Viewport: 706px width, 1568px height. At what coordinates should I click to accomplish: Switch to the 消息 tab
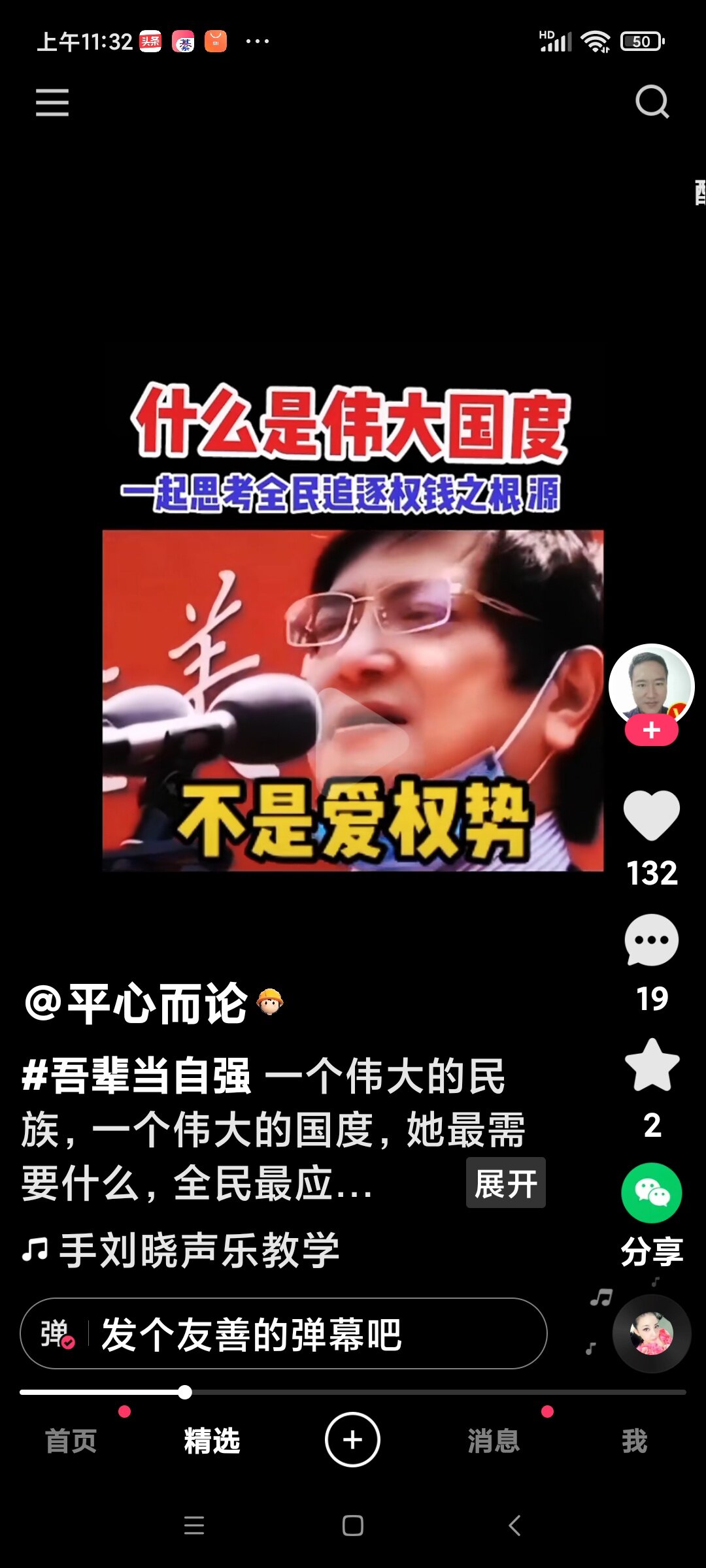point(494,1441)
